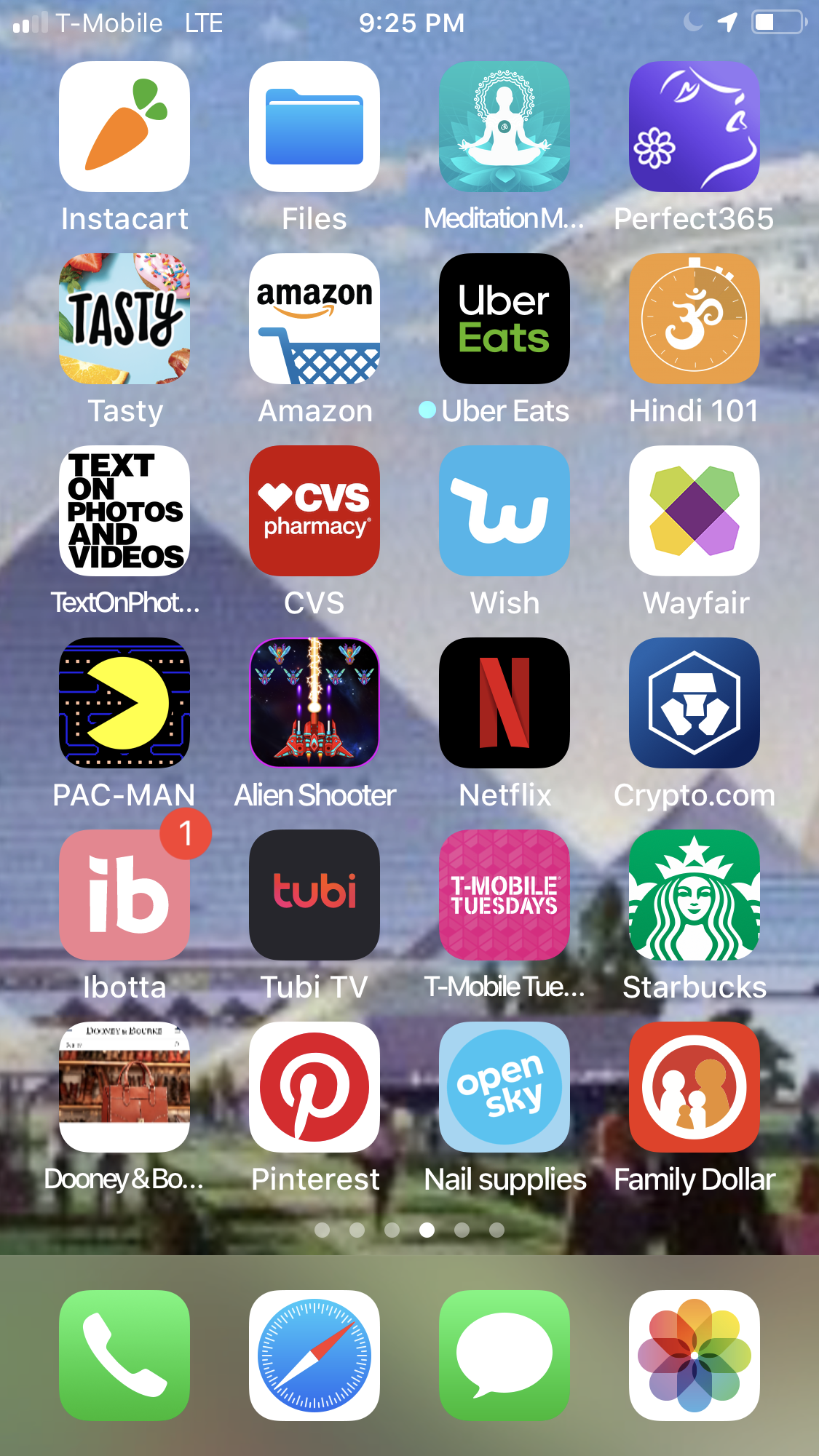Viewport: 819px width, 1456px height.
Task: Open Pinterest
Action: click(x=314, y=1087)
